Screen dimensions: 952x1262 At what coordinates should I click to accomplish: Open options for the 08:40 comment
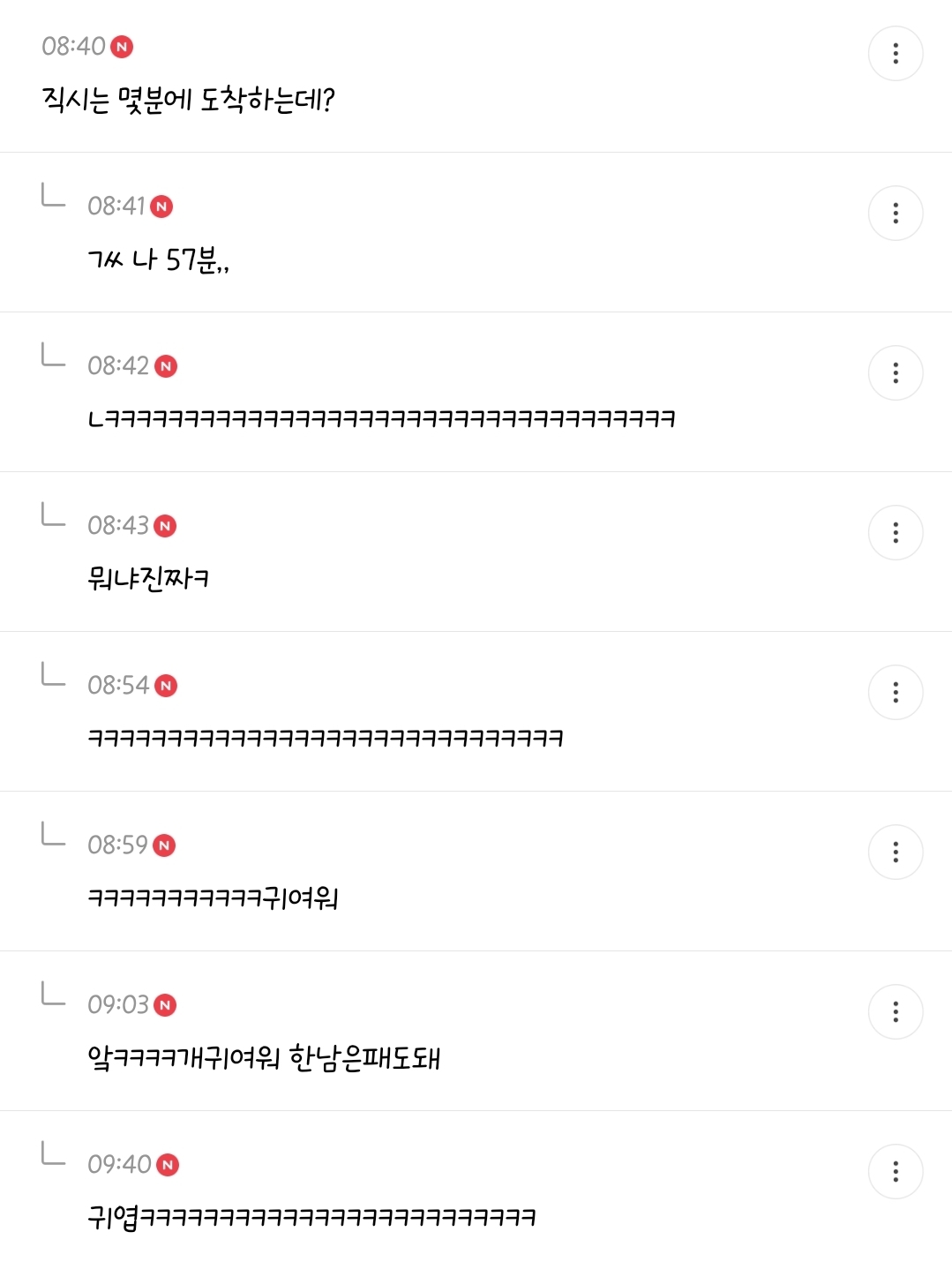pos(896,54)
